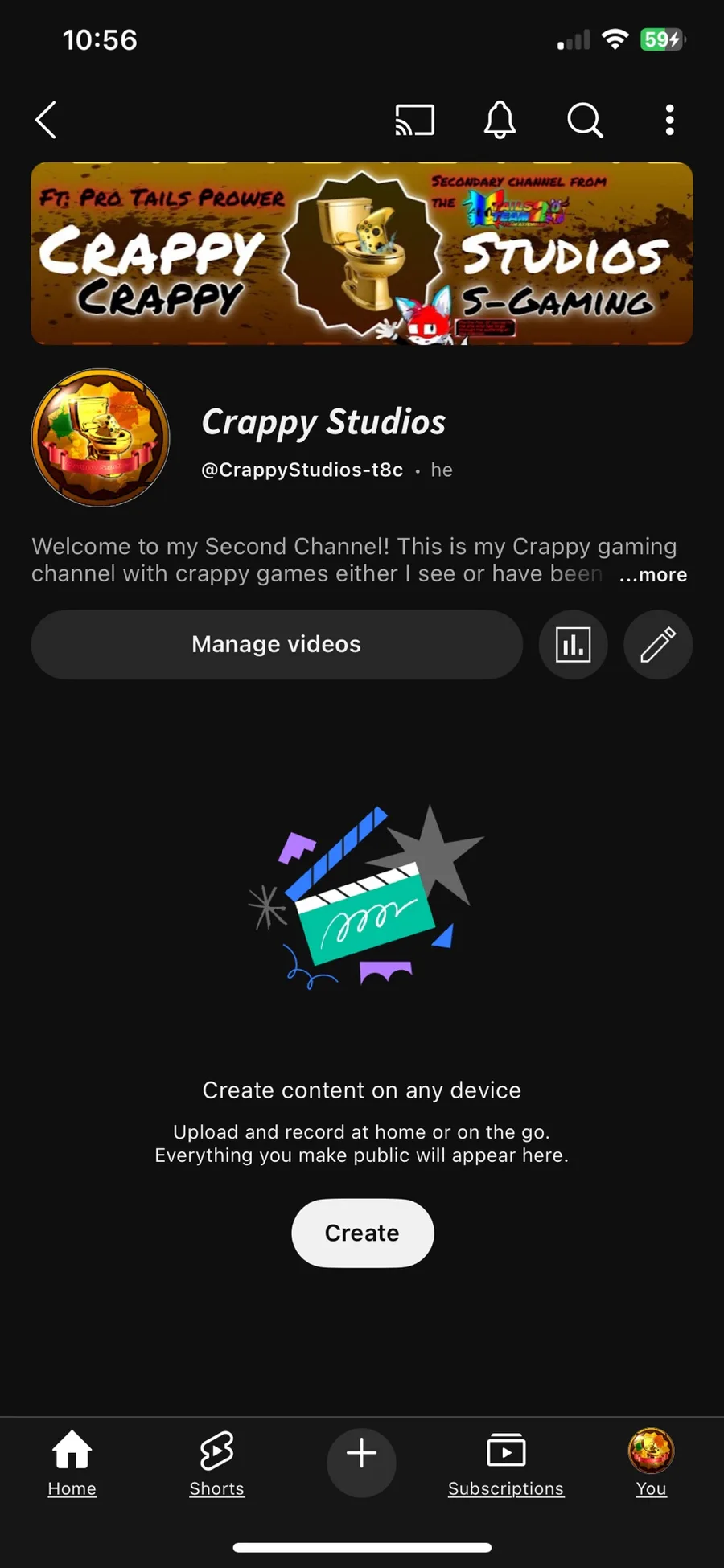This screenshot has width=724, height=1568.
Task: Open the three-dot overflow menu
Action: [x=669, y=120]
